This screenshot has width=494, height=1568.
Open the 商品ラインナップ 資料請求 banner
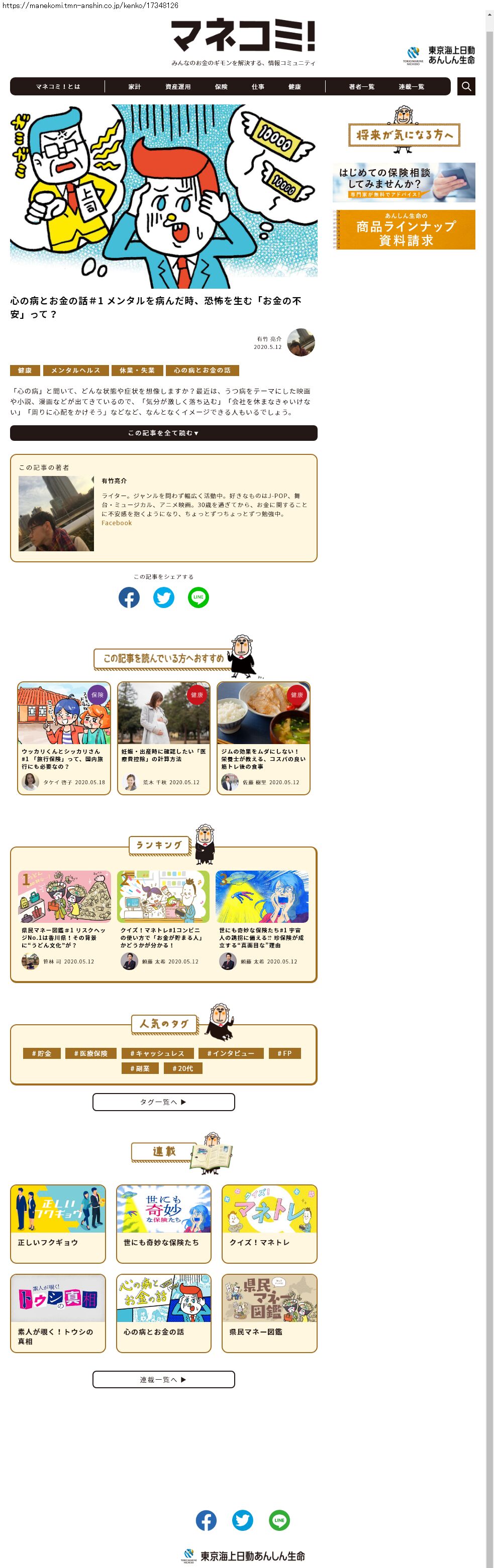coord(405,230)
